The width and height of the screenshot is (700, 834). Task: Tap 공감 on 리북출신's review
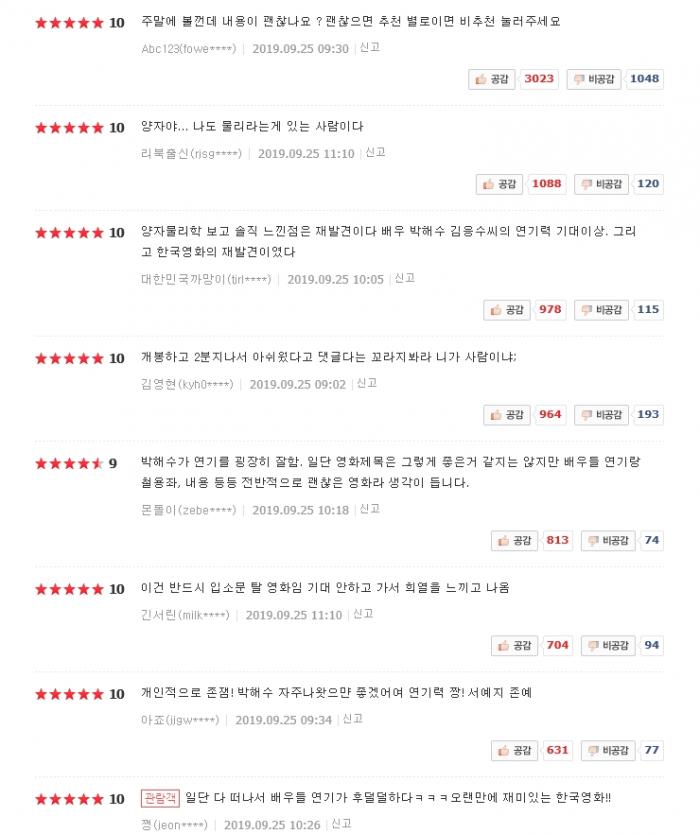pyautogui.click(x=499, y=184)
